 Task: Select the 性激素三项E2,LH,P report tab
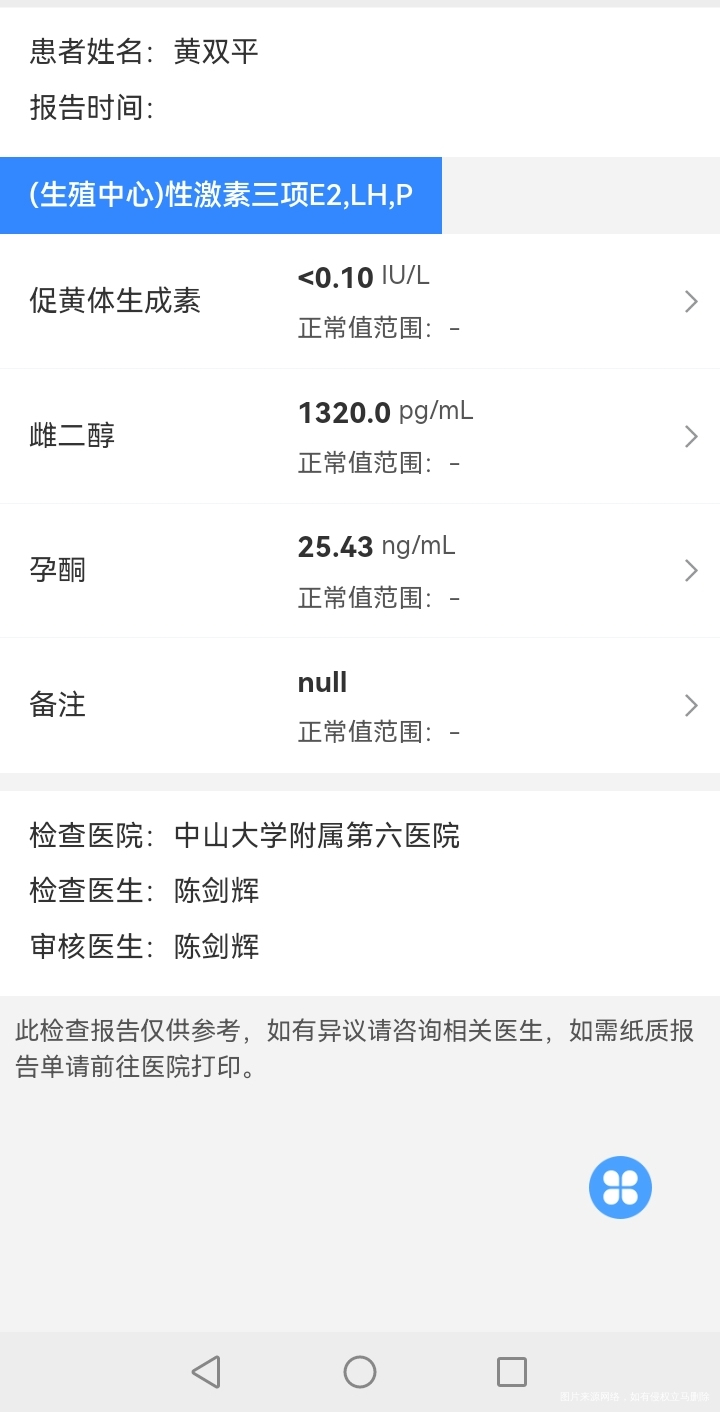point(221,195)
